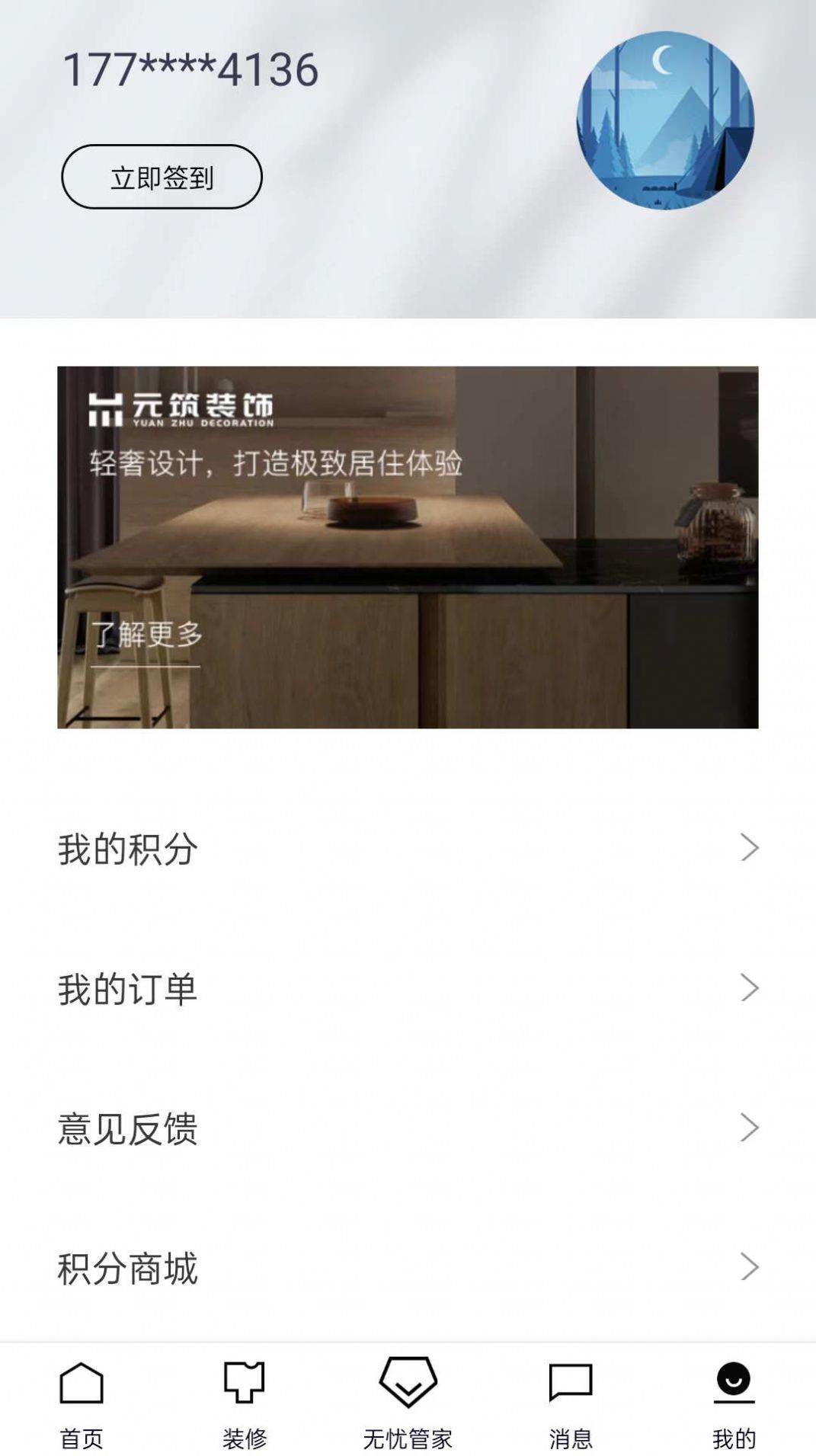Select the 首页 home icon
This screenshot has width=816, height=1456.
82,1385
